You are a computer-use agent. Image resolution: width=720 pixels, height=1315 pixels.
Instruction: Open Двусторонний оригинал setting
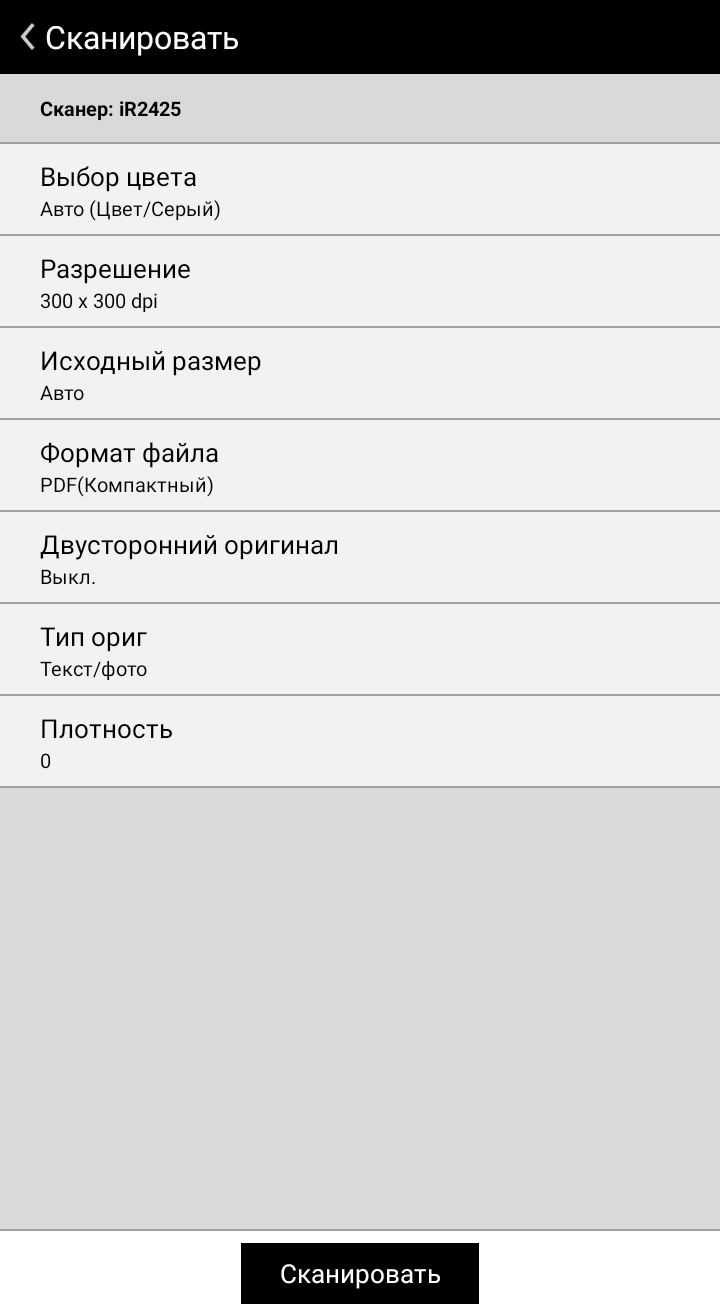(360, 558)
